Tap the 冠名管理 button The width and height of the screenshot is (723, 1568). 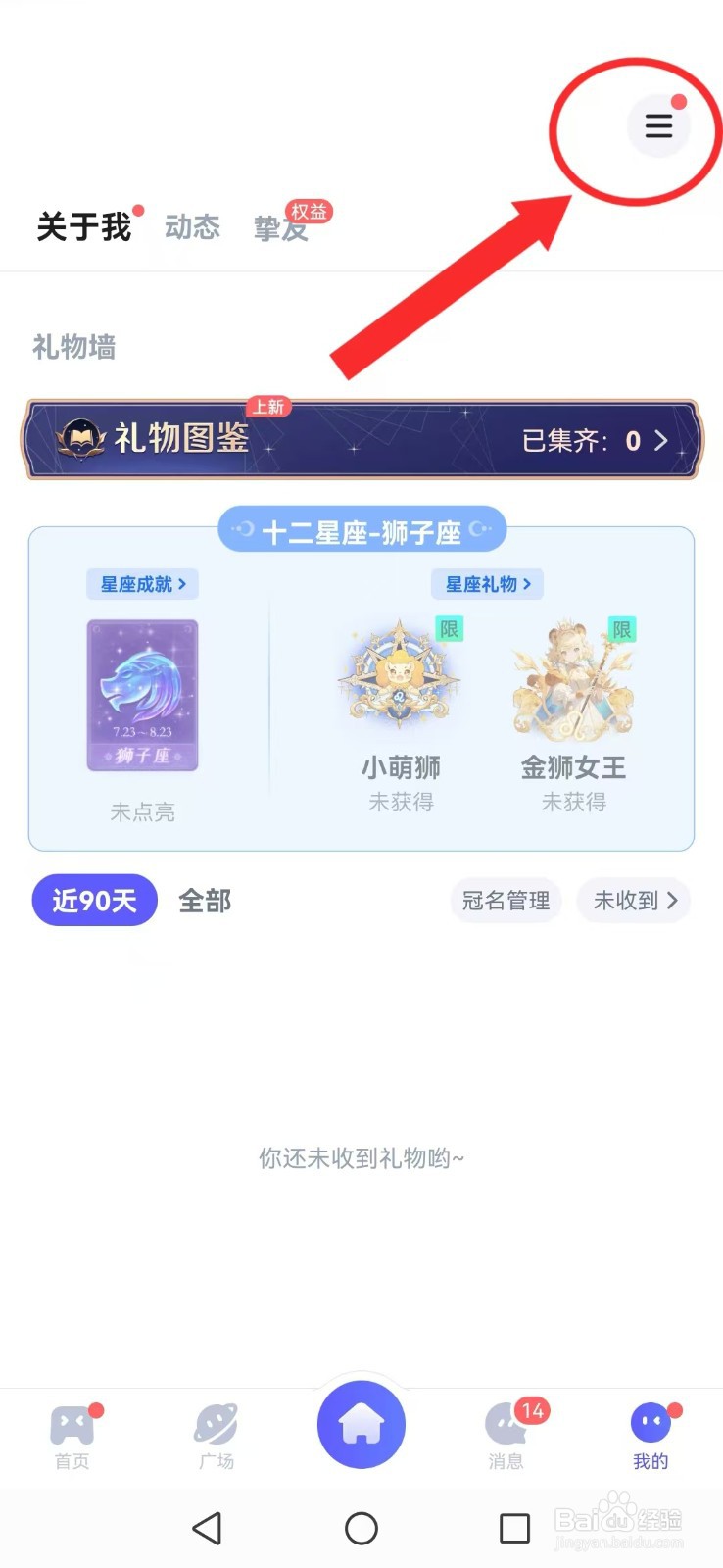(x=506, y=901)
